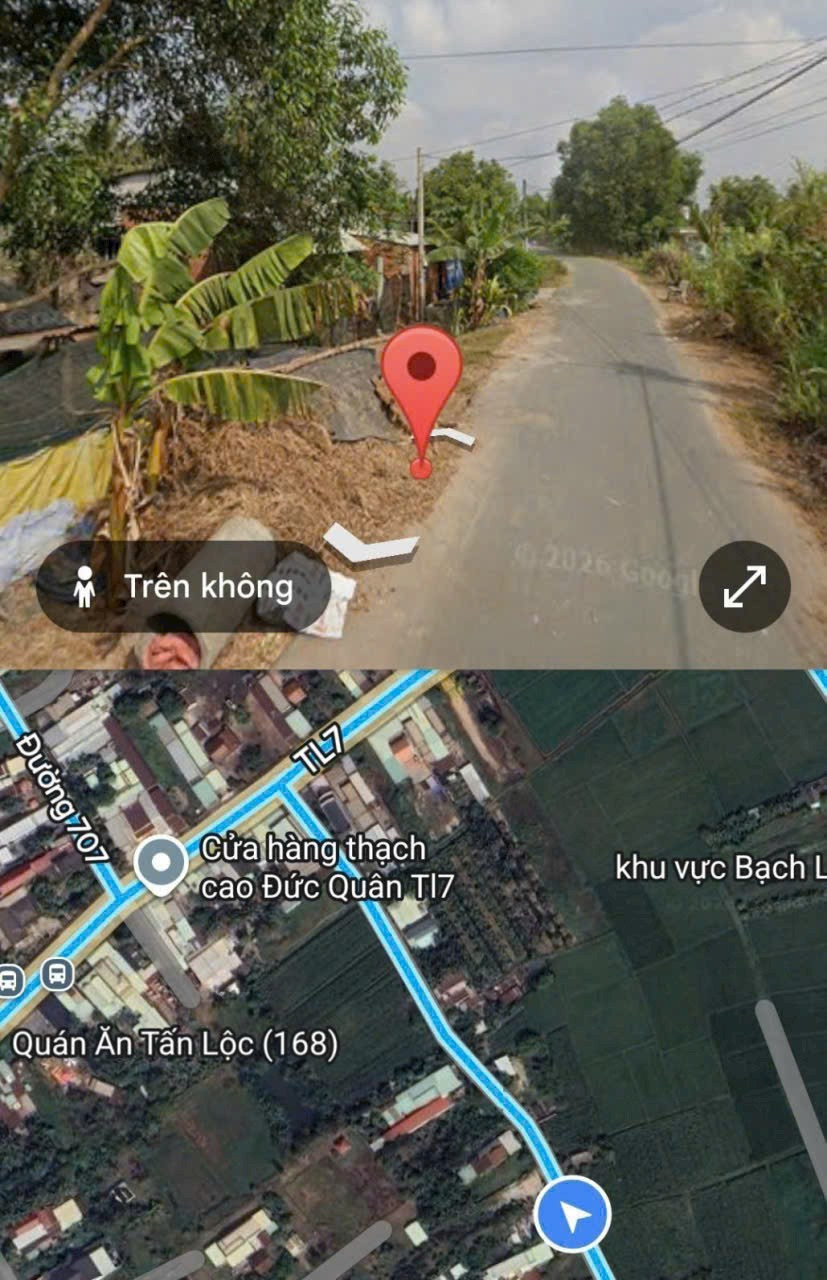Tap the "Trên không" Street View button
This screenshot has width=827, height=1280.
pyautogui.click(x=185, y=587)
